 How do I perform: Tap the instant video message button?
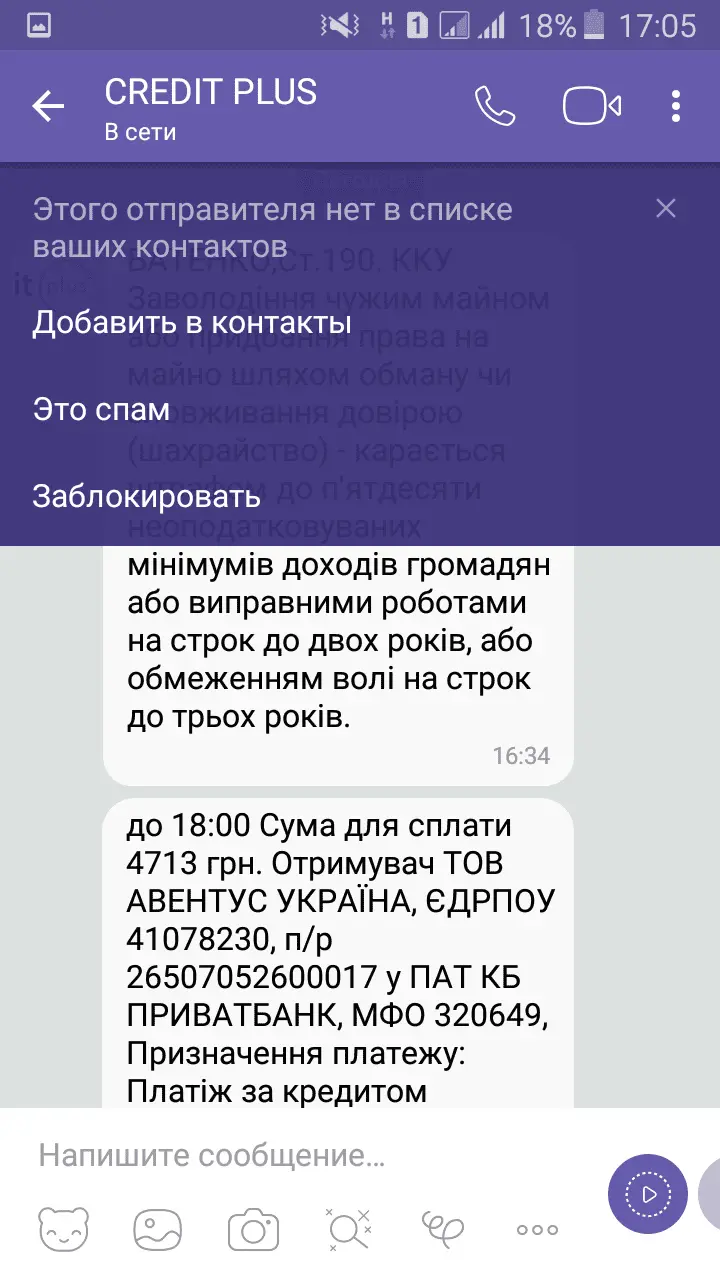click(648, 1194)
